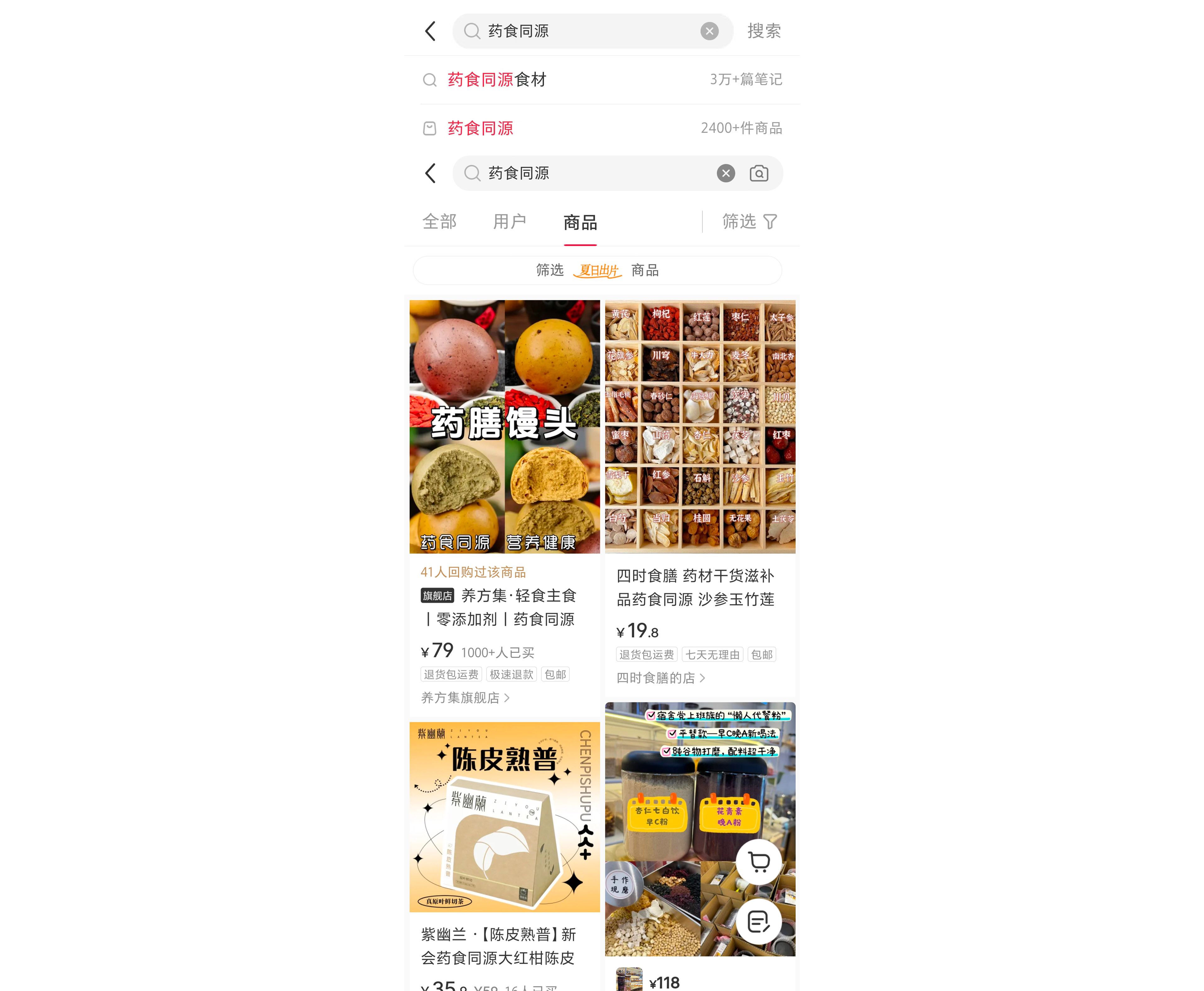View the 四时食膳 药材干货 product
The image size is (1204, 991).
coord(700,427)
